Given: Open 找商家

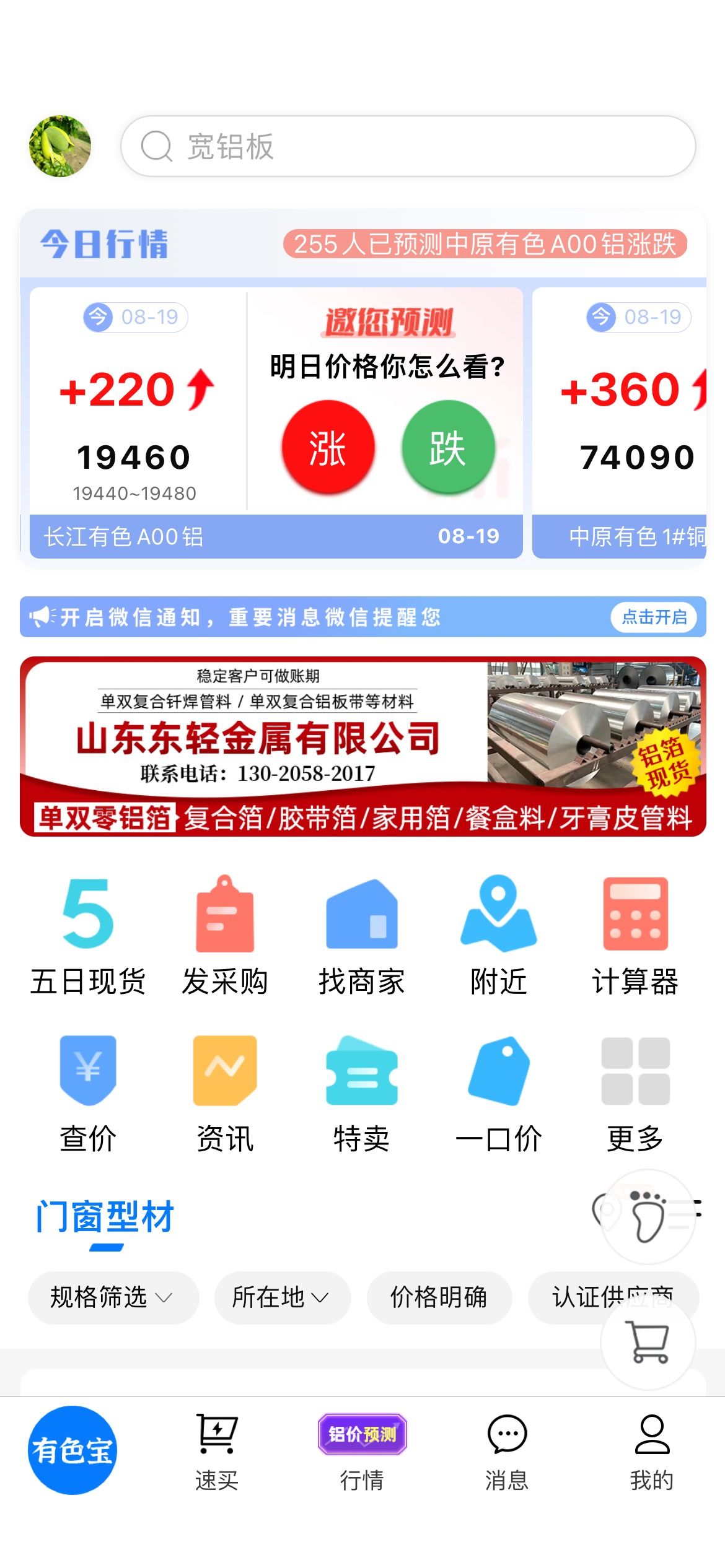Looking at the screenshot, I should 362,936.
